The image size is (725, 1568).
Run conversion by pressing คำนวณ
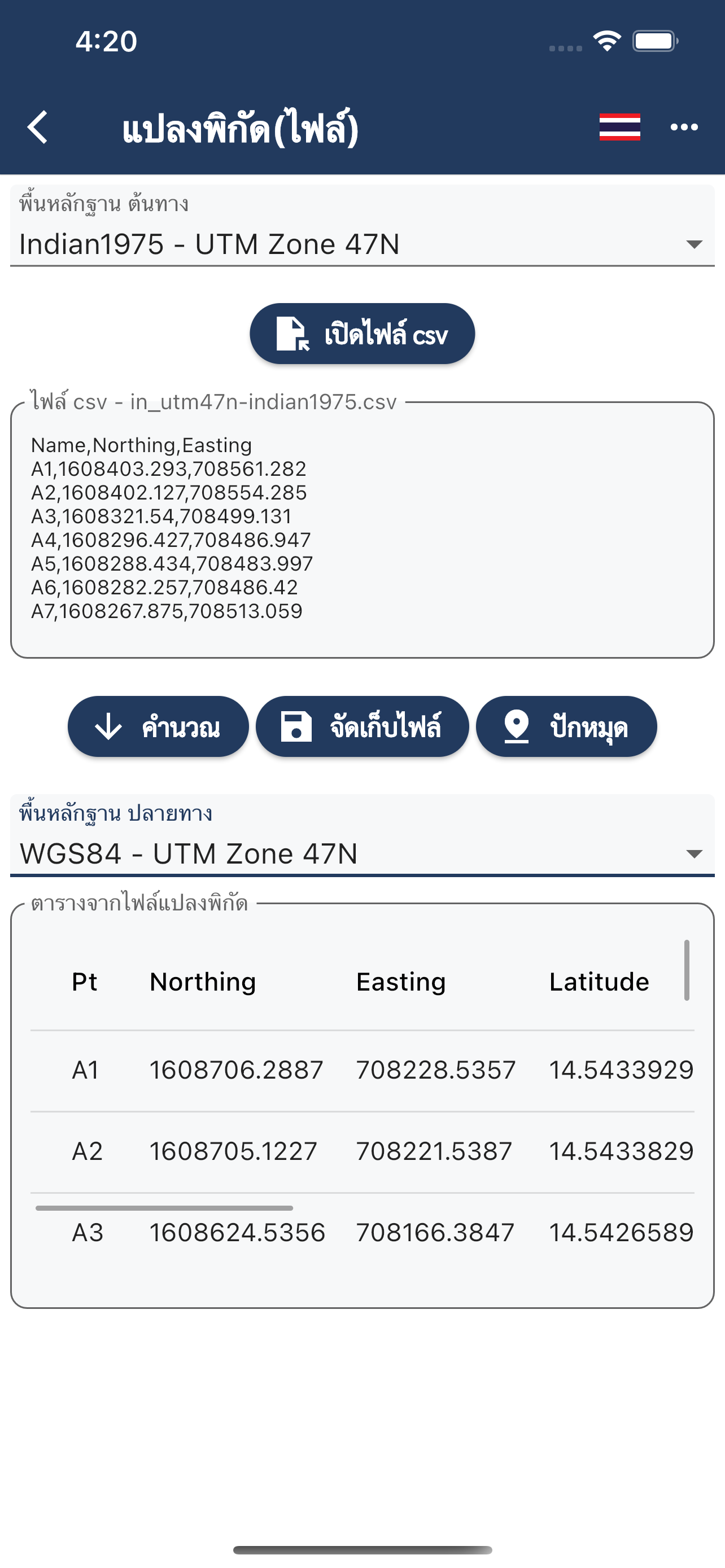(158, 725)
